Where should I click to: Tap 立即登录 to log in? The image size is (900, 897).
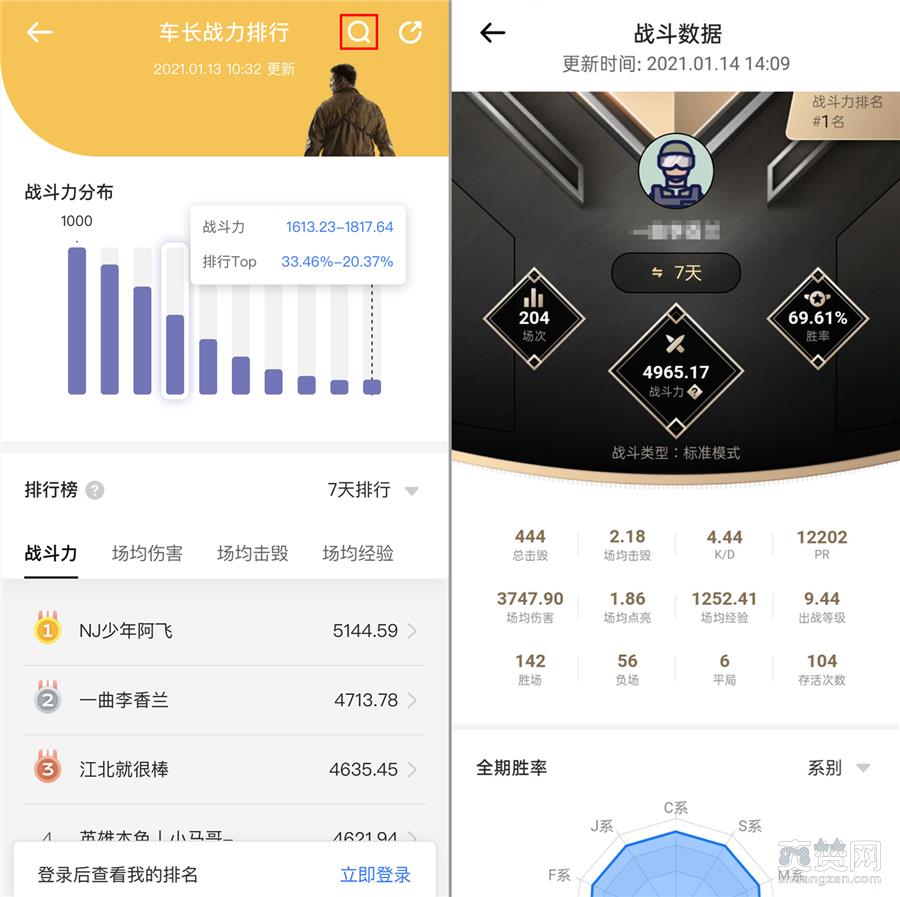(x=375, y=875)
